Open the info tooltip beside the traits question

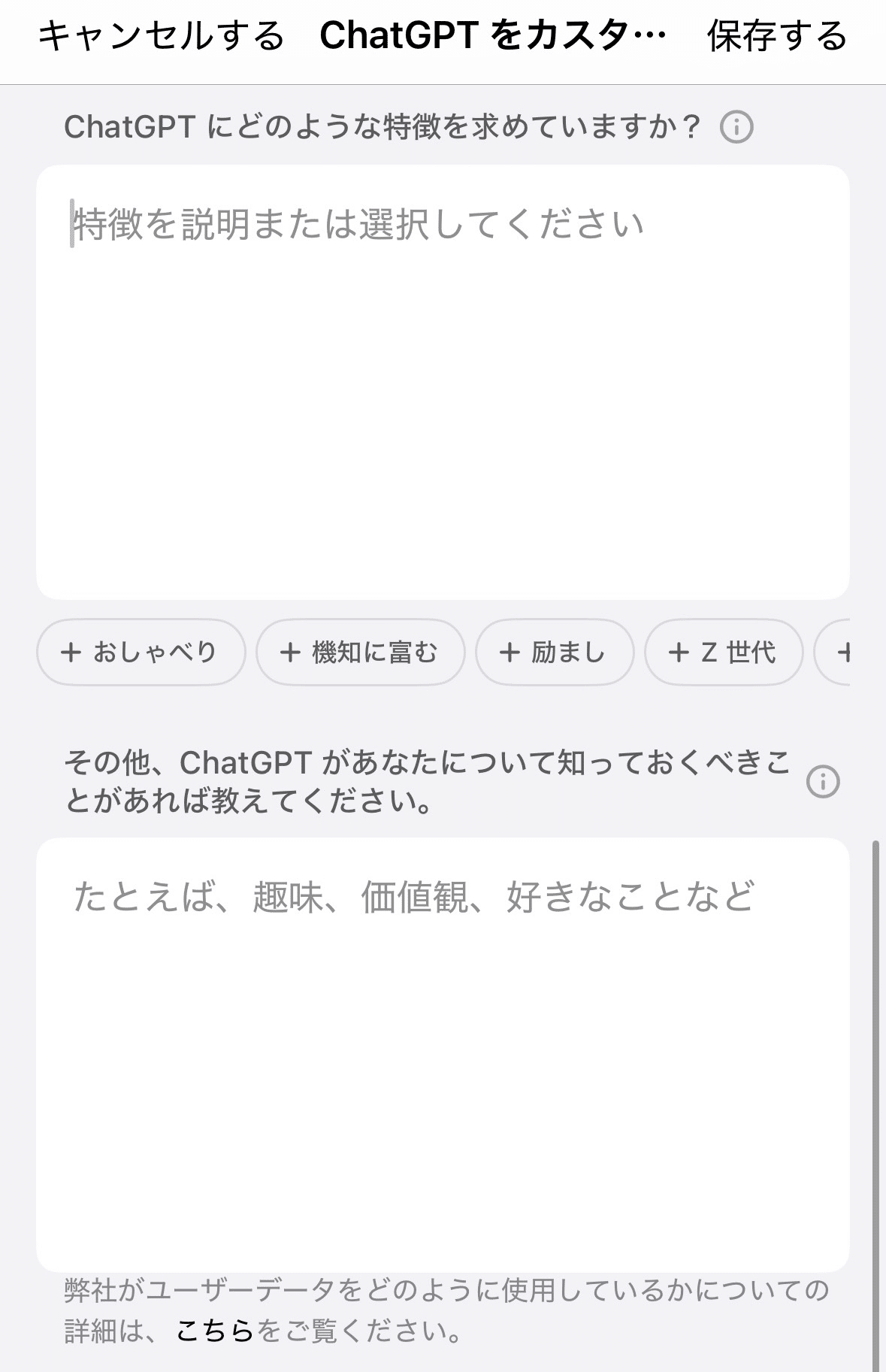[x=737, y=128]
